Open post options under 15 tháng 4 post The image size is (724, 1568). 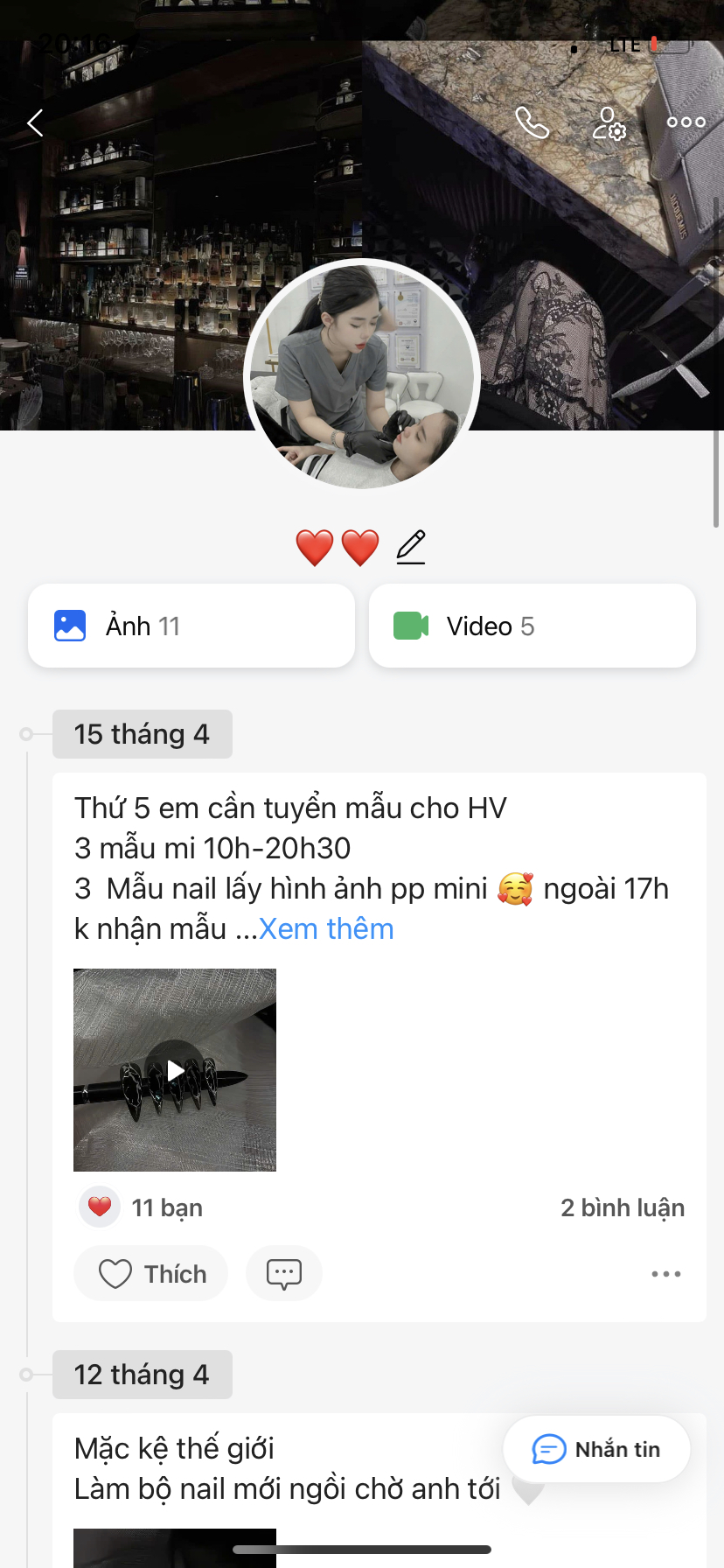click(665, 1274)
